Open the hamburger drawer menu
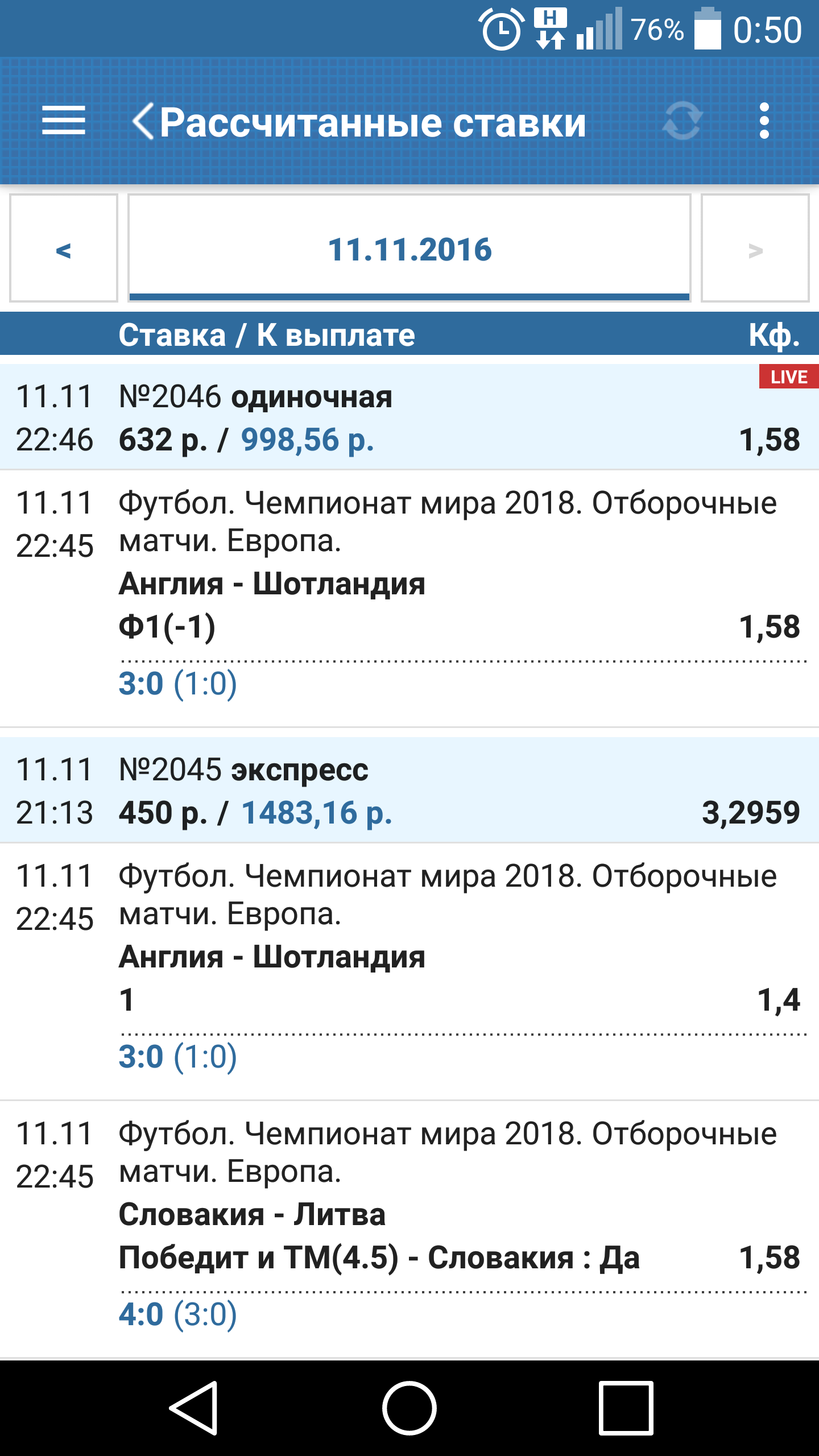819x1456 pixels. pyautogui.click(x=64, y=121)
